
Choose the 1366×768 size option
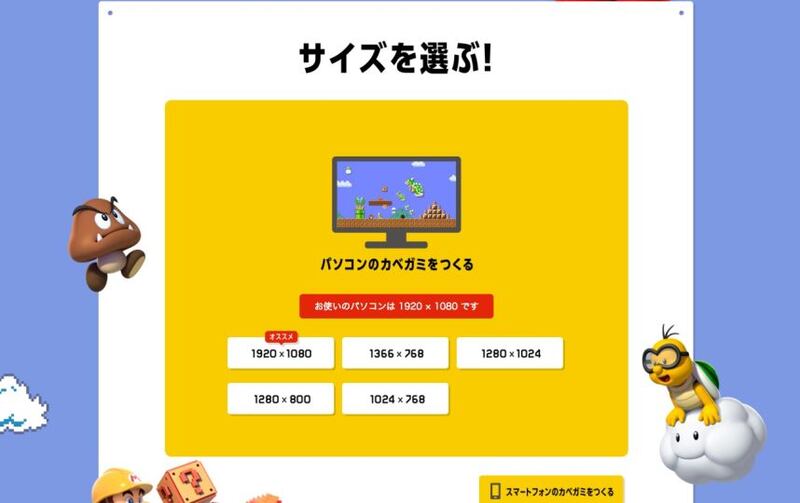(395, 354)
